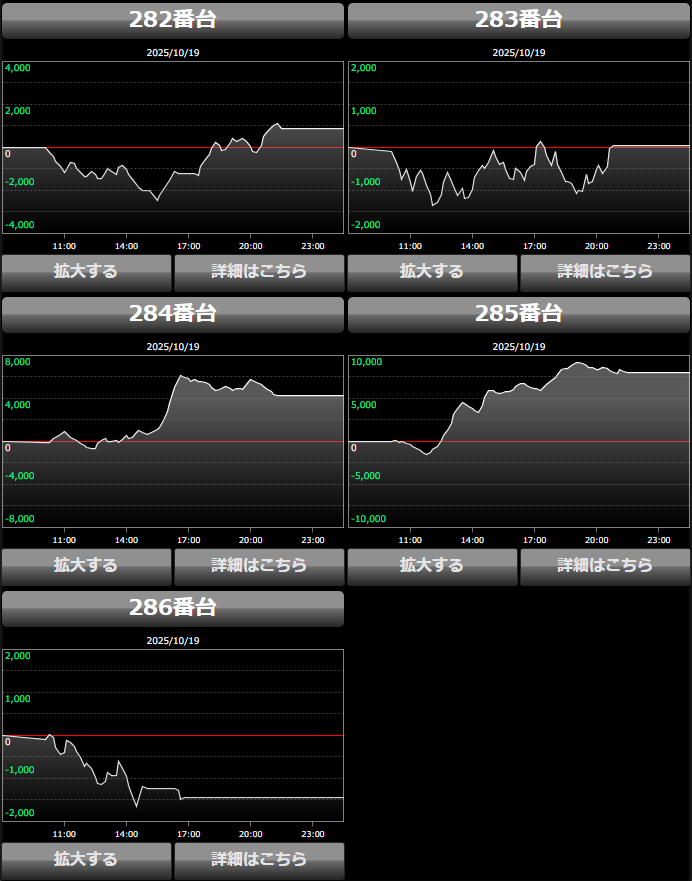Open 詳細はこちら for 285番台
This screenshot has width=692, height=881.
pos(605,566)
